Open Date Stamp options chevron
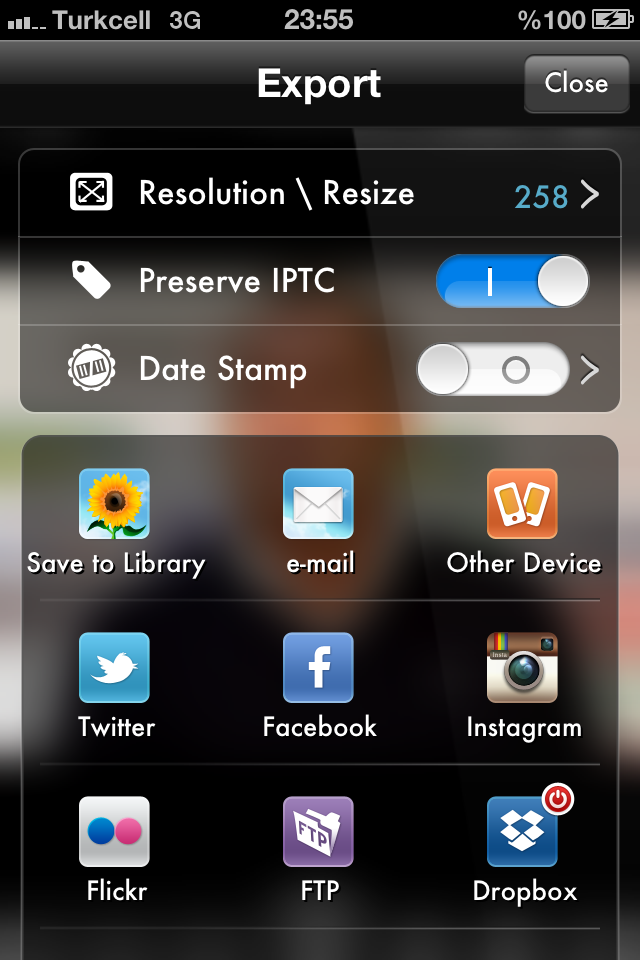The width and height of the screenshot is (640, 960). click(590, 370)
